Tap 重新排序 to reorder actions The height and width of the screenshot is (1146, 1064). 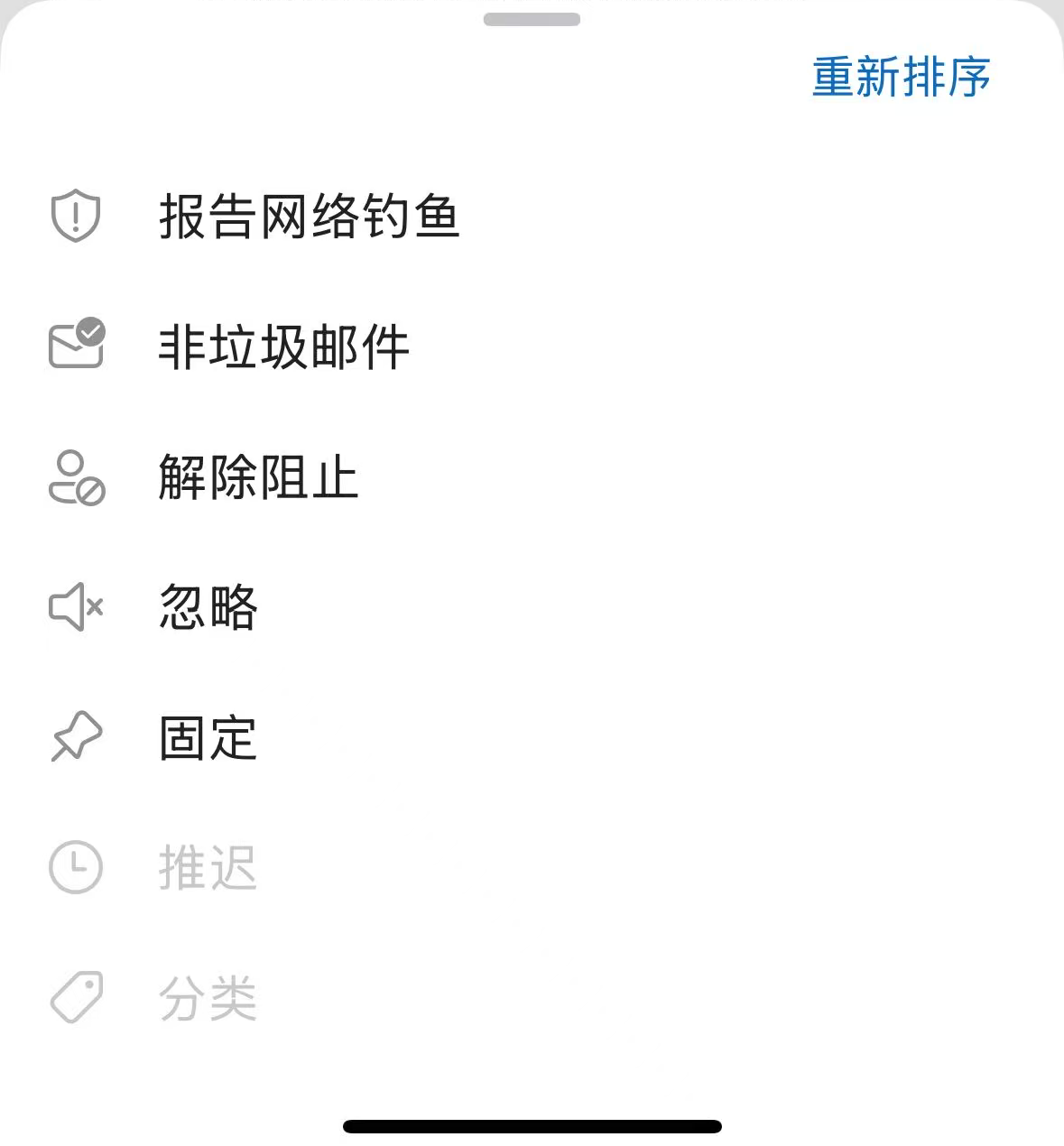[x=901, y=77]
